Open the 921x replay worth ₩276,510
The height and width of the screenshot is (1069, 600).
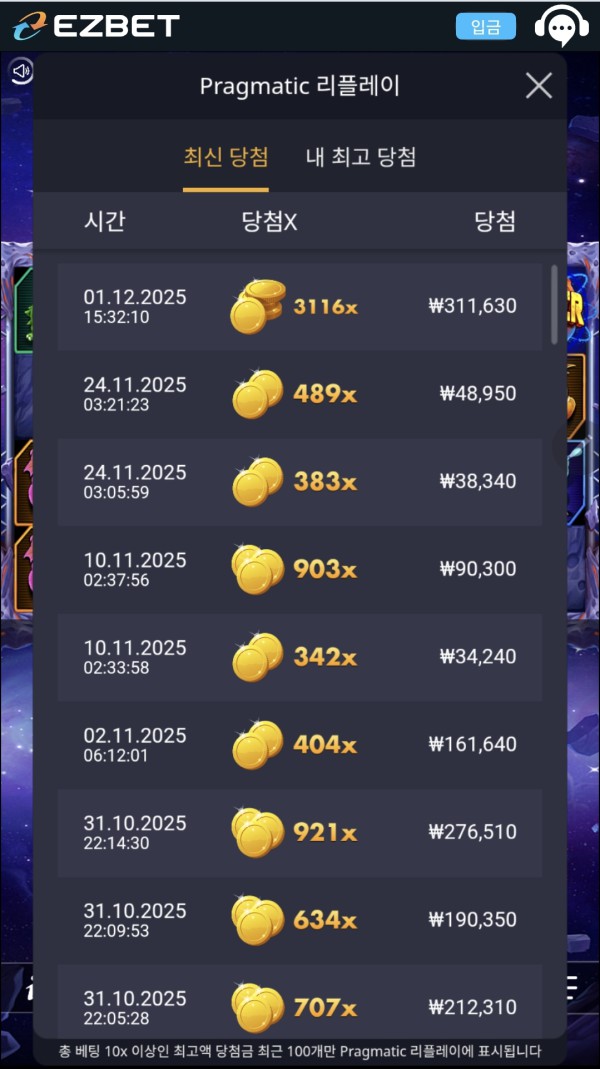click(300, 832)
